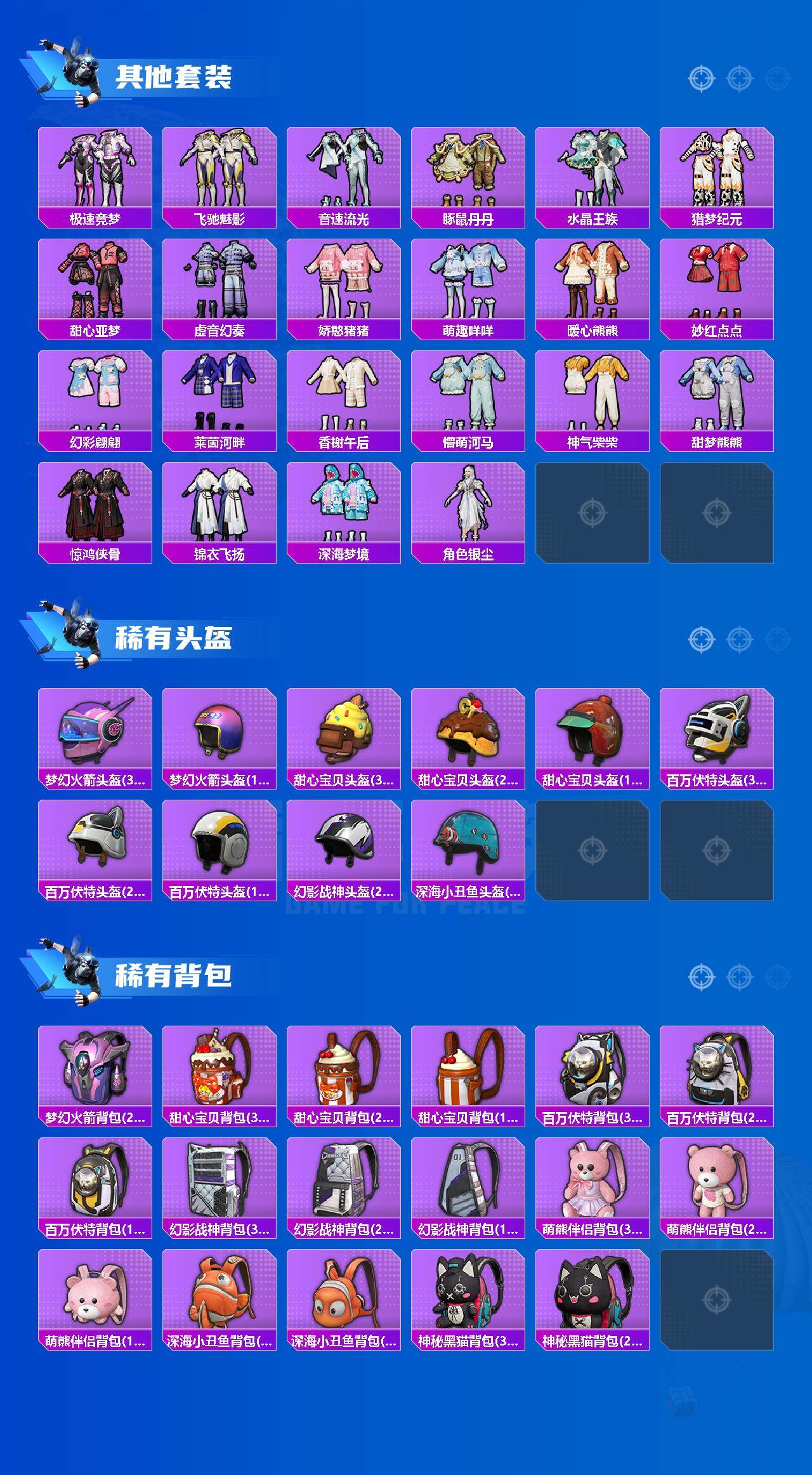Select the 角色银尘 character thumbnail
812x1475 pixels.
coord(471,508)
